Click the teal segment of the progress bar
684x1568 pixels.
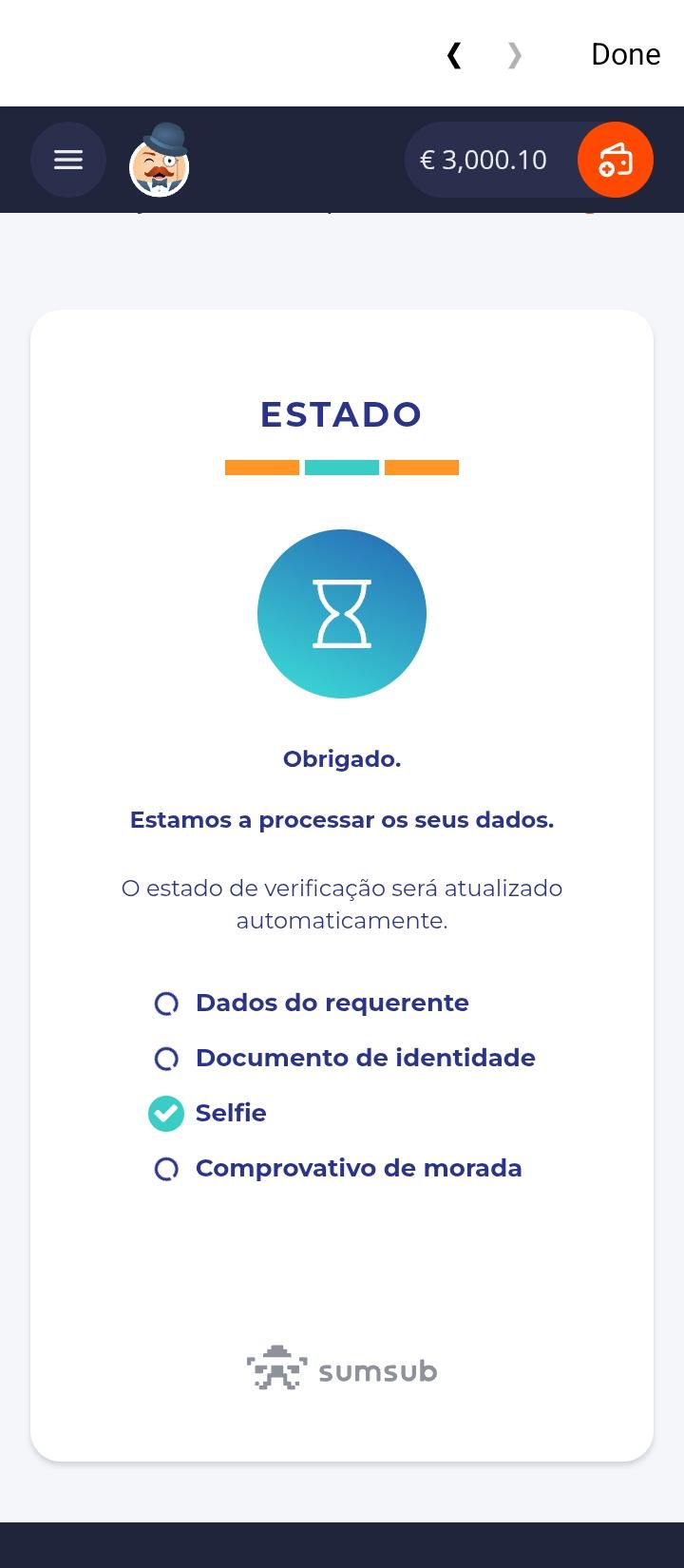click(x=342, y=467)
